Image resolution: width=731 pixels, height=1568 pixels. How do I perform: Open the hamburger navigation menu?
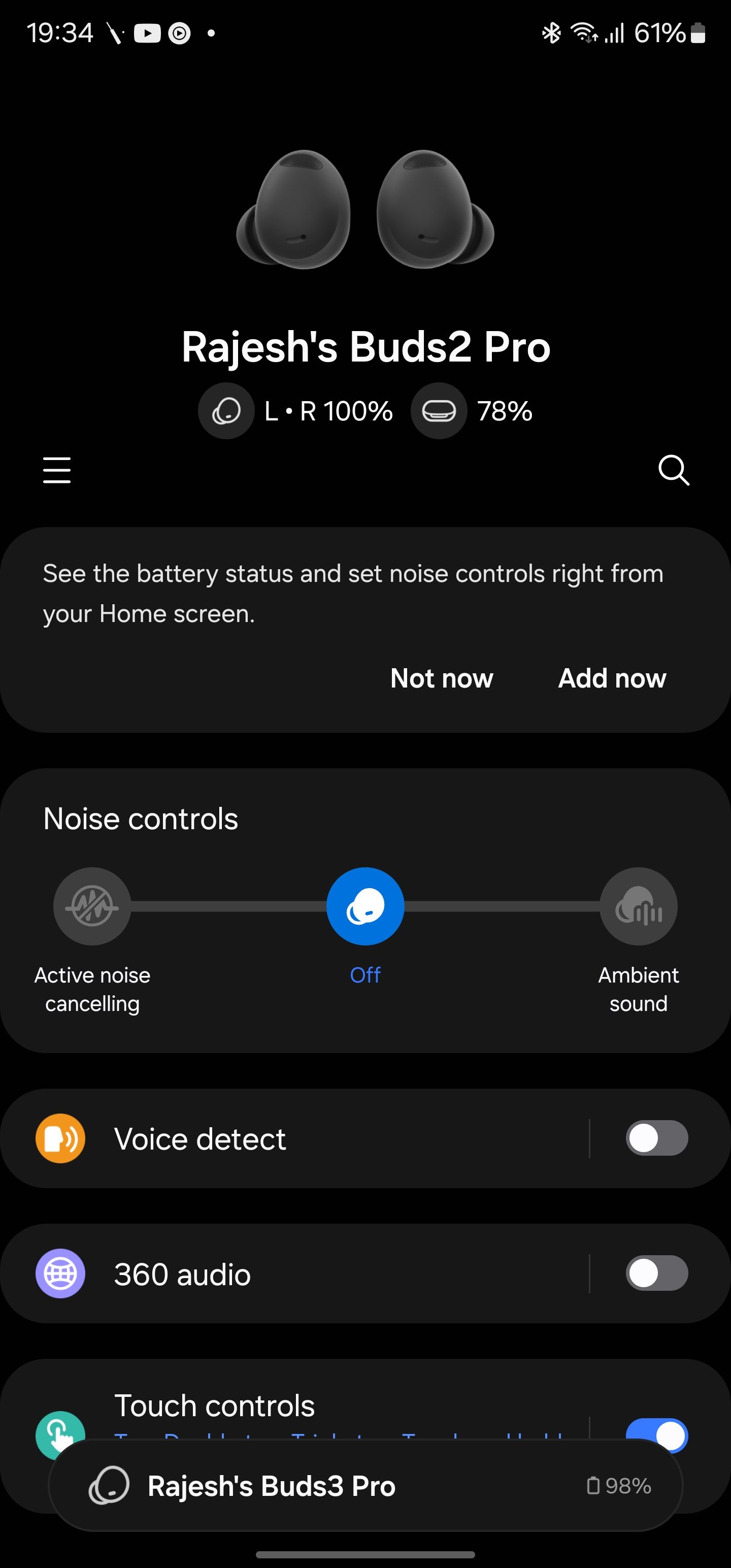coord(57,471)
